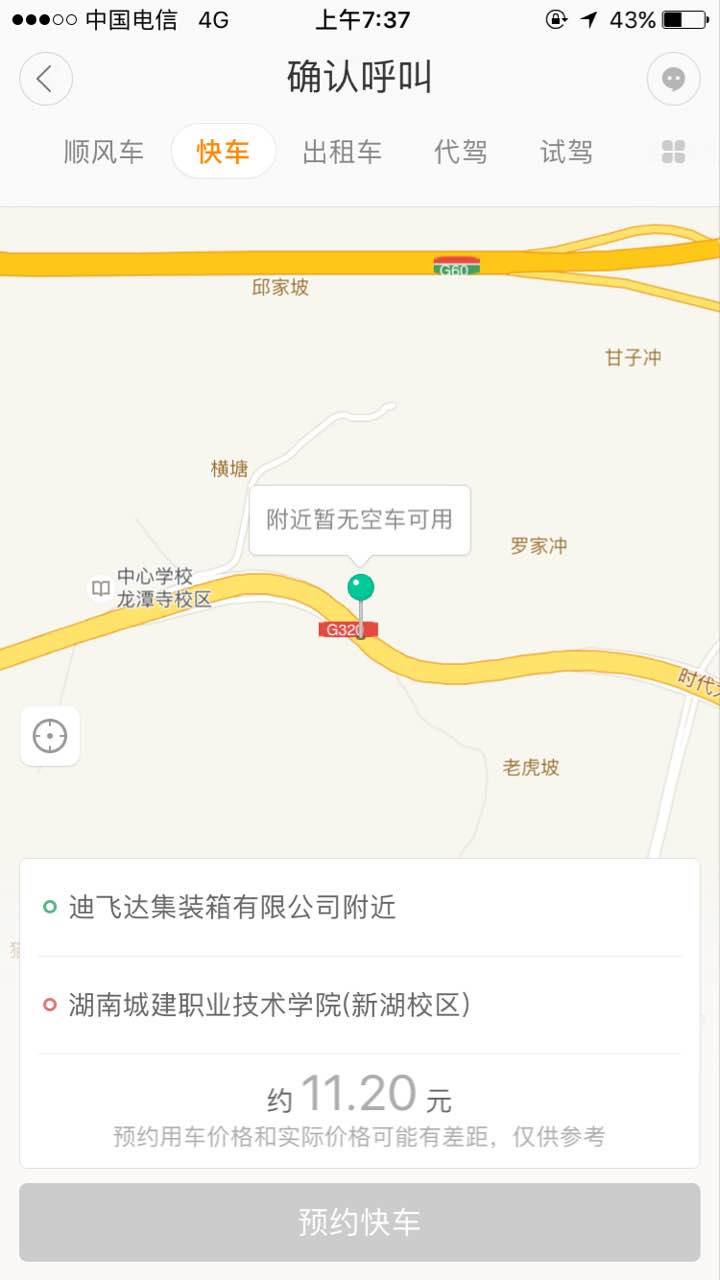
Task: Open the message bubble icon
Action: 673,79
